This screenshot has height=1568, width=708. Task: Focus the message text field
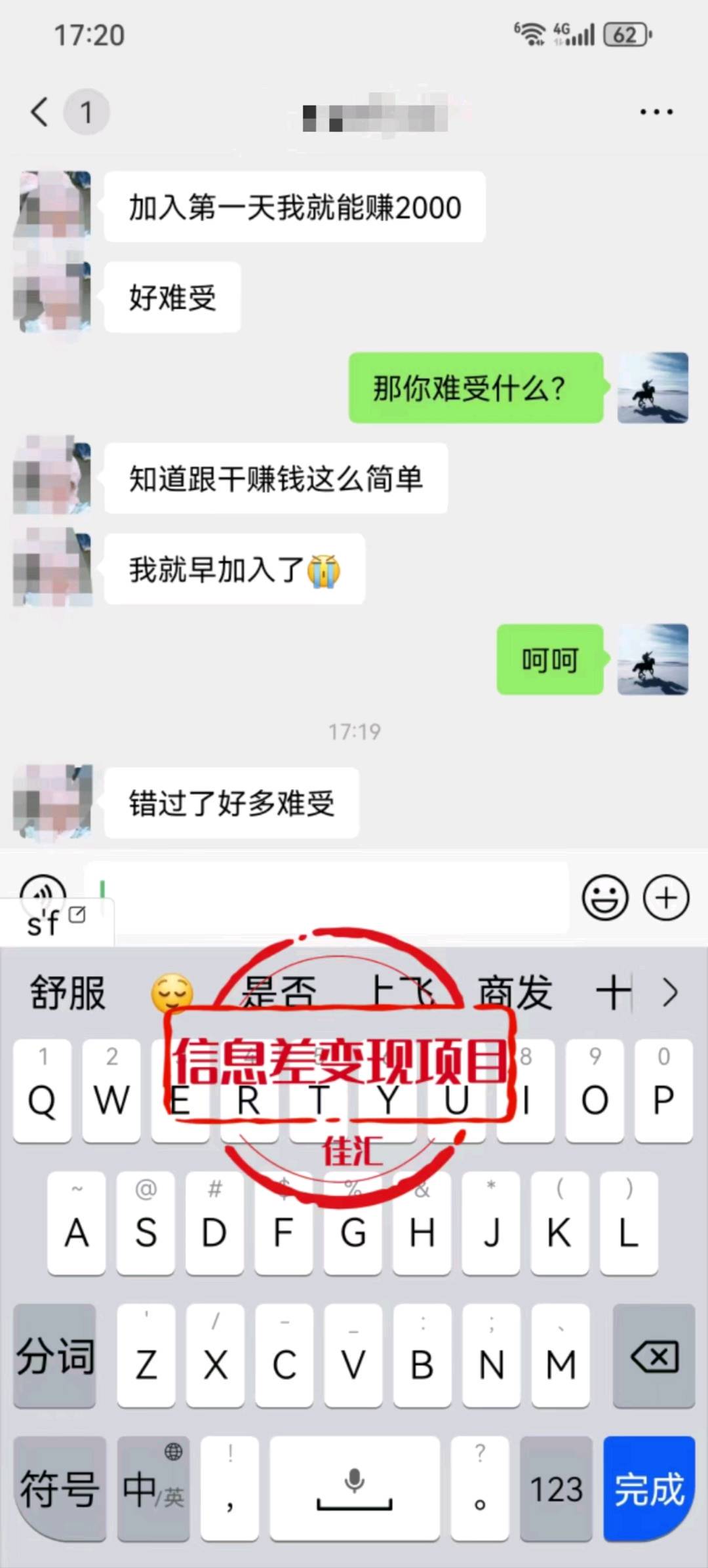click(x=328, y=897)
